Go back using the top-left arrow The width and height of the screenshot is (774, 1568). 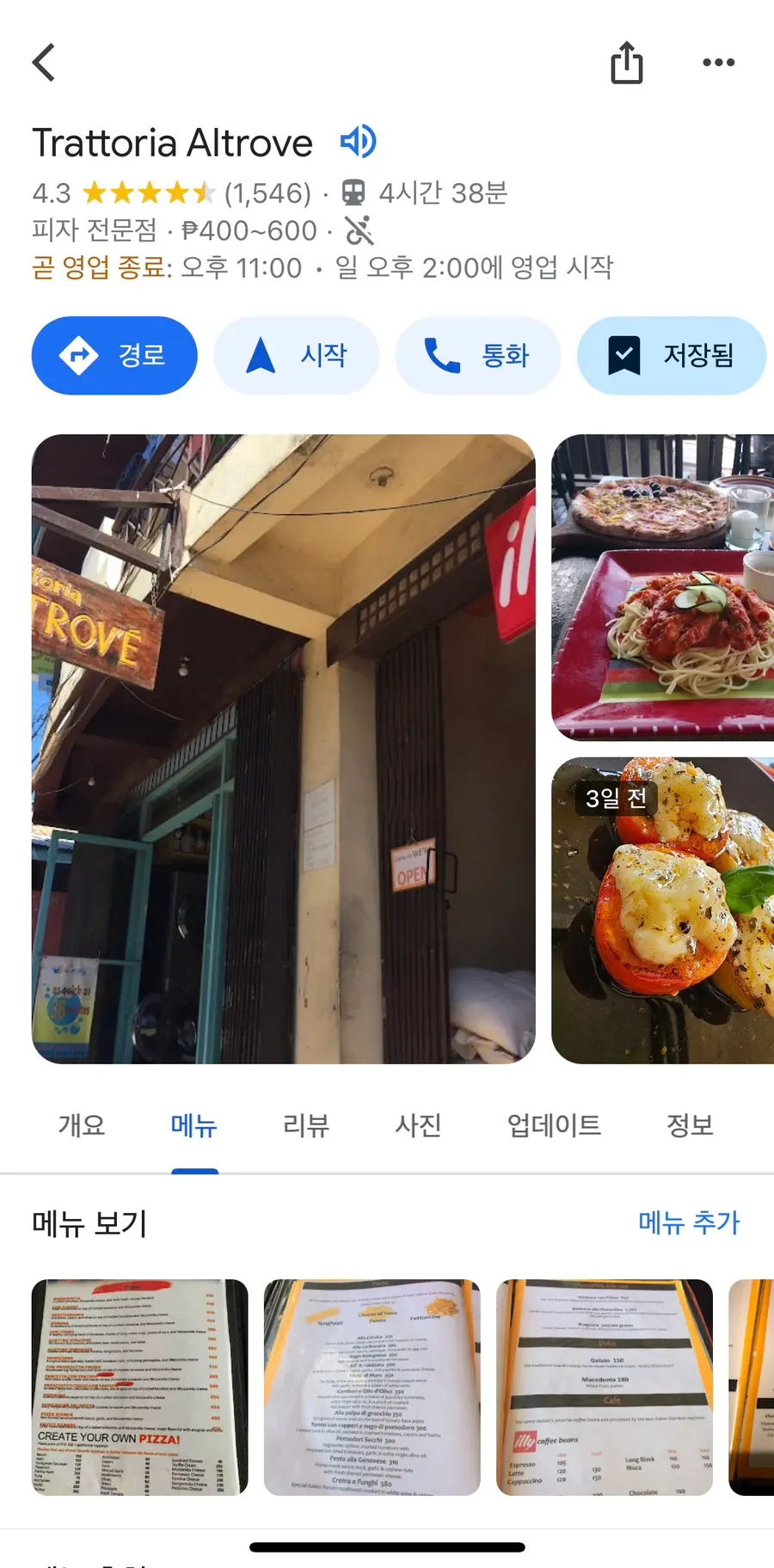pos(44,63)
